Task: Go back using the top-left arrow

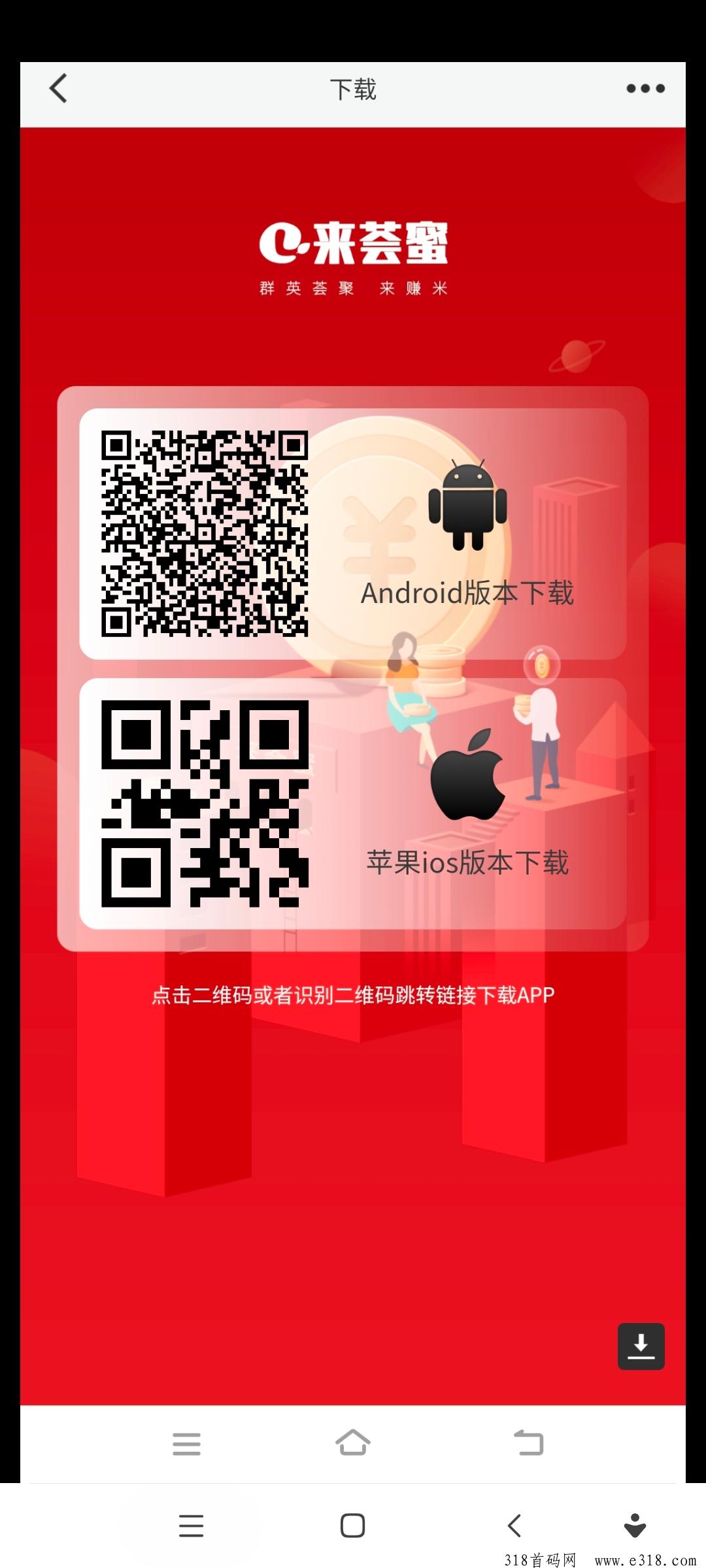Action: click(58, 88)
